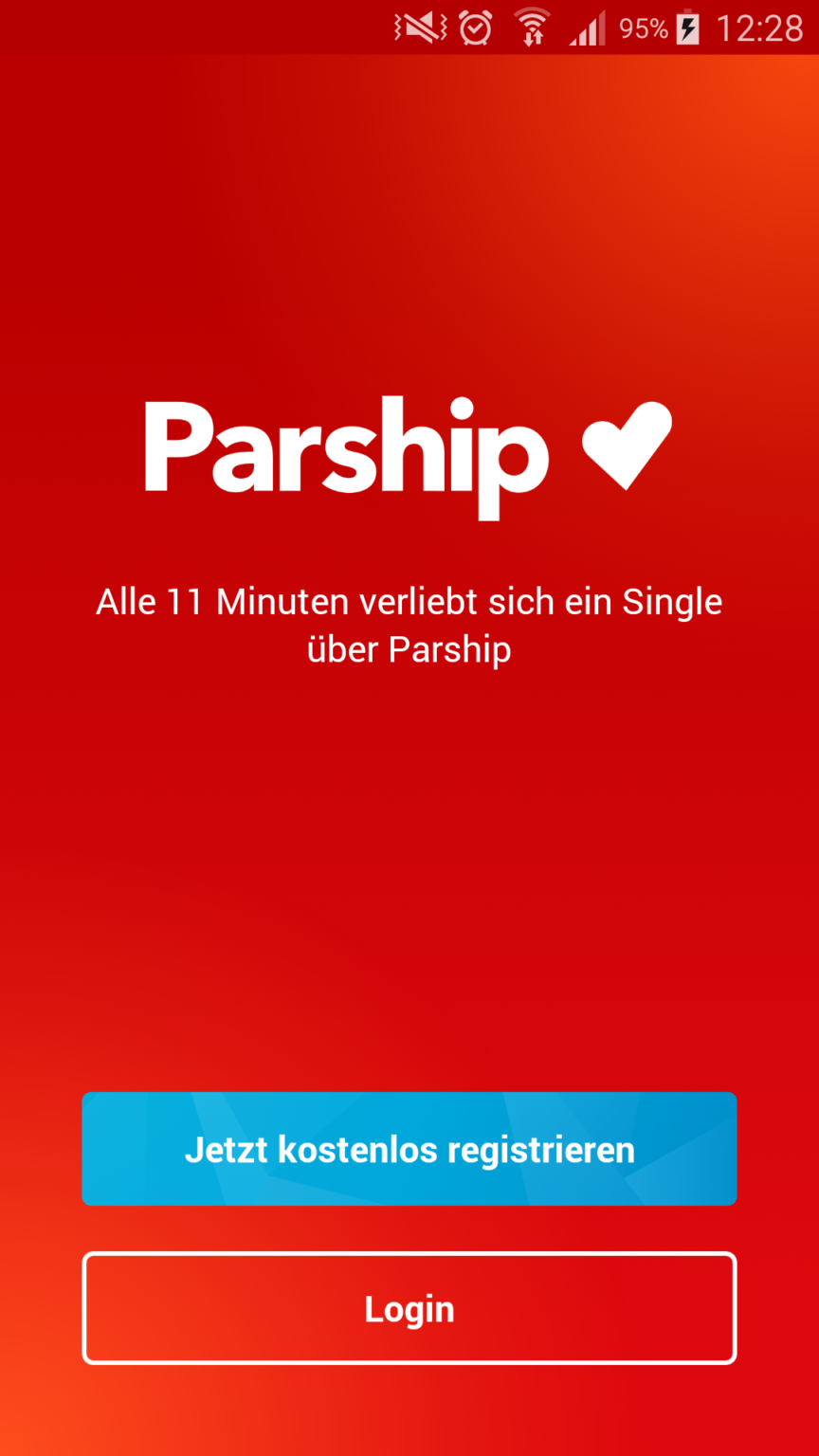Screen dimensions: 819x1456
Task: Tap the blue registration button's center text
Action: [409, 1148]
